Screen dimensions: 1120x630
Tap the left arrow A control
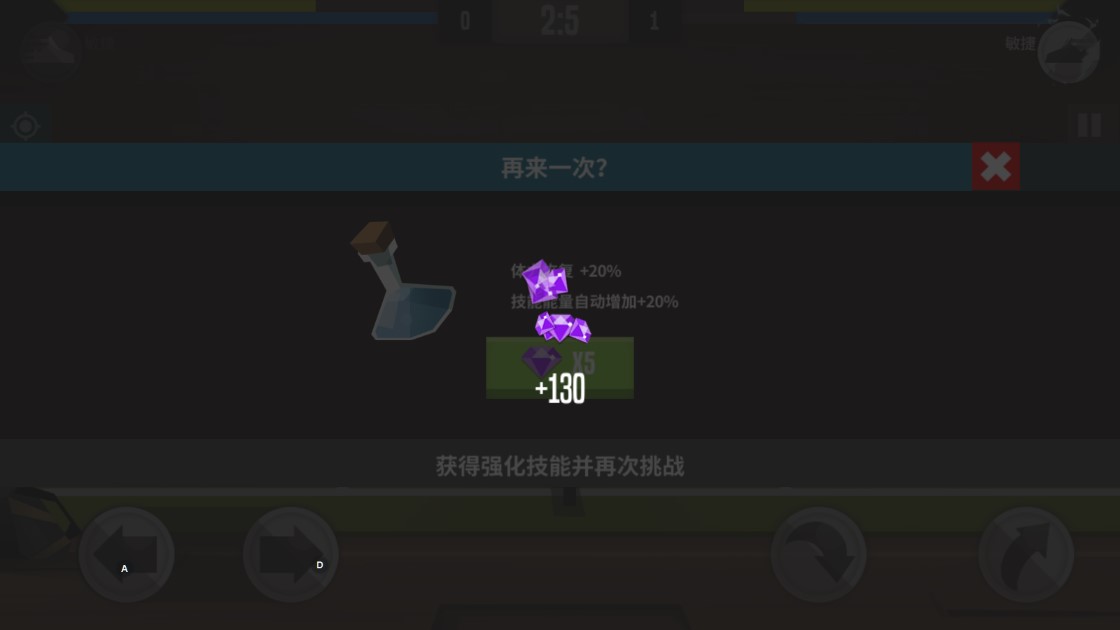pyautogui.click(x=127, y=554)
